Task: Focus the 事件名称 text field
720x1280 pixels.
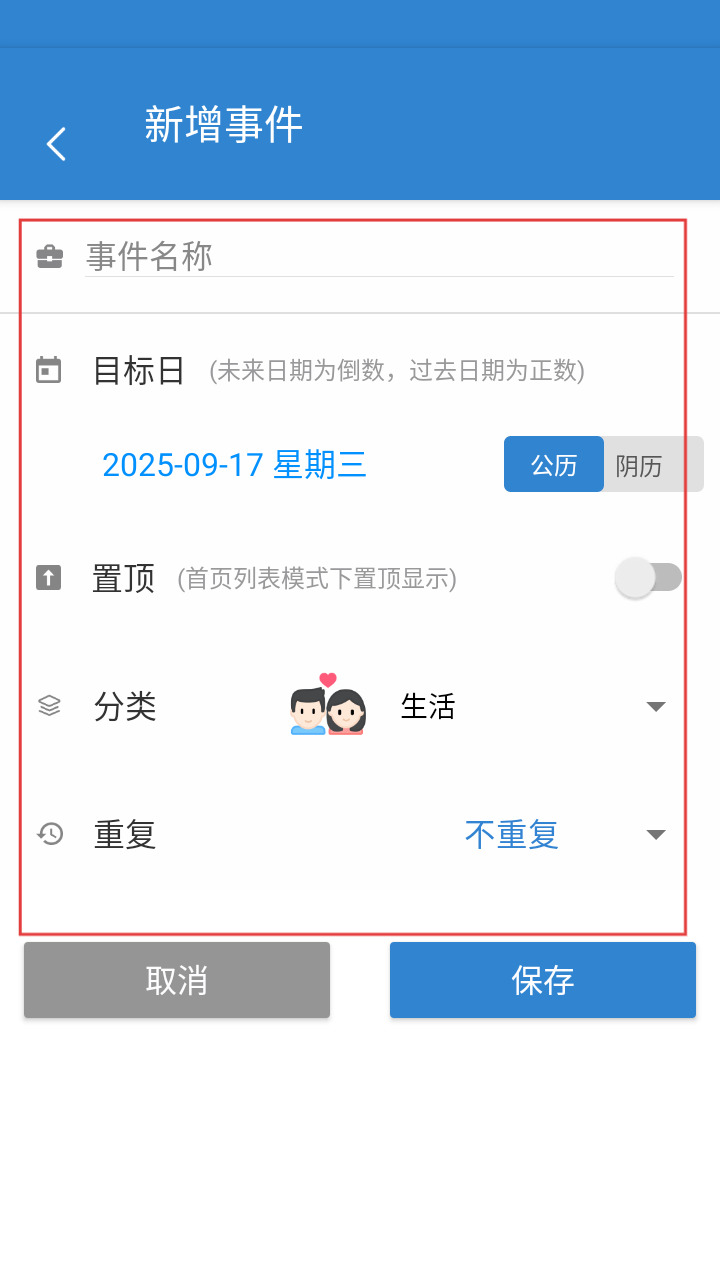Action: pyautogui.click(x=378, y=256)
